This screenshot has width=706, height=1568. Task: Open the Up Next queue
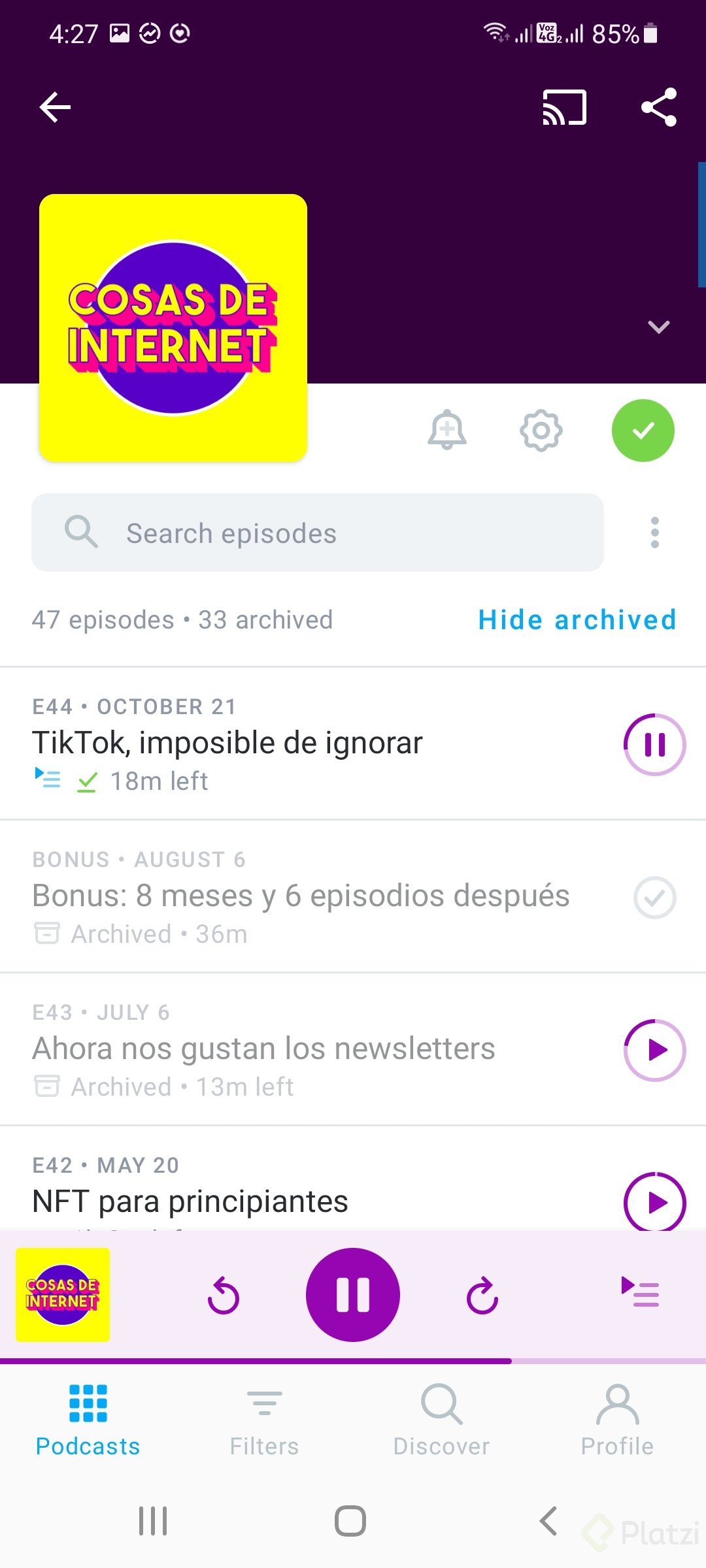640,1292
